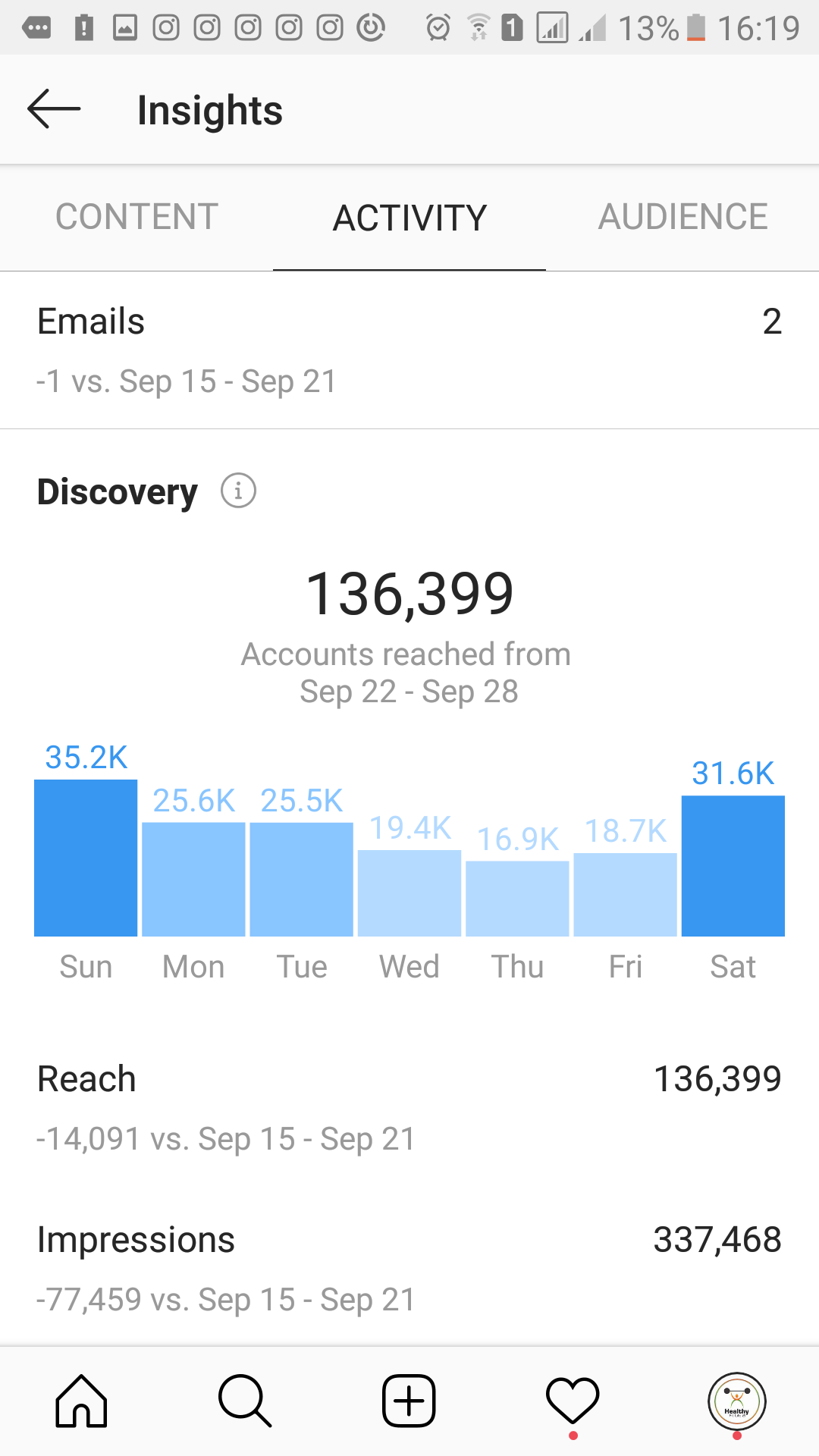Open the profile tab
Image resolution: width=819 pixels, height=1456 pixels.
(x=736, y=1401)
